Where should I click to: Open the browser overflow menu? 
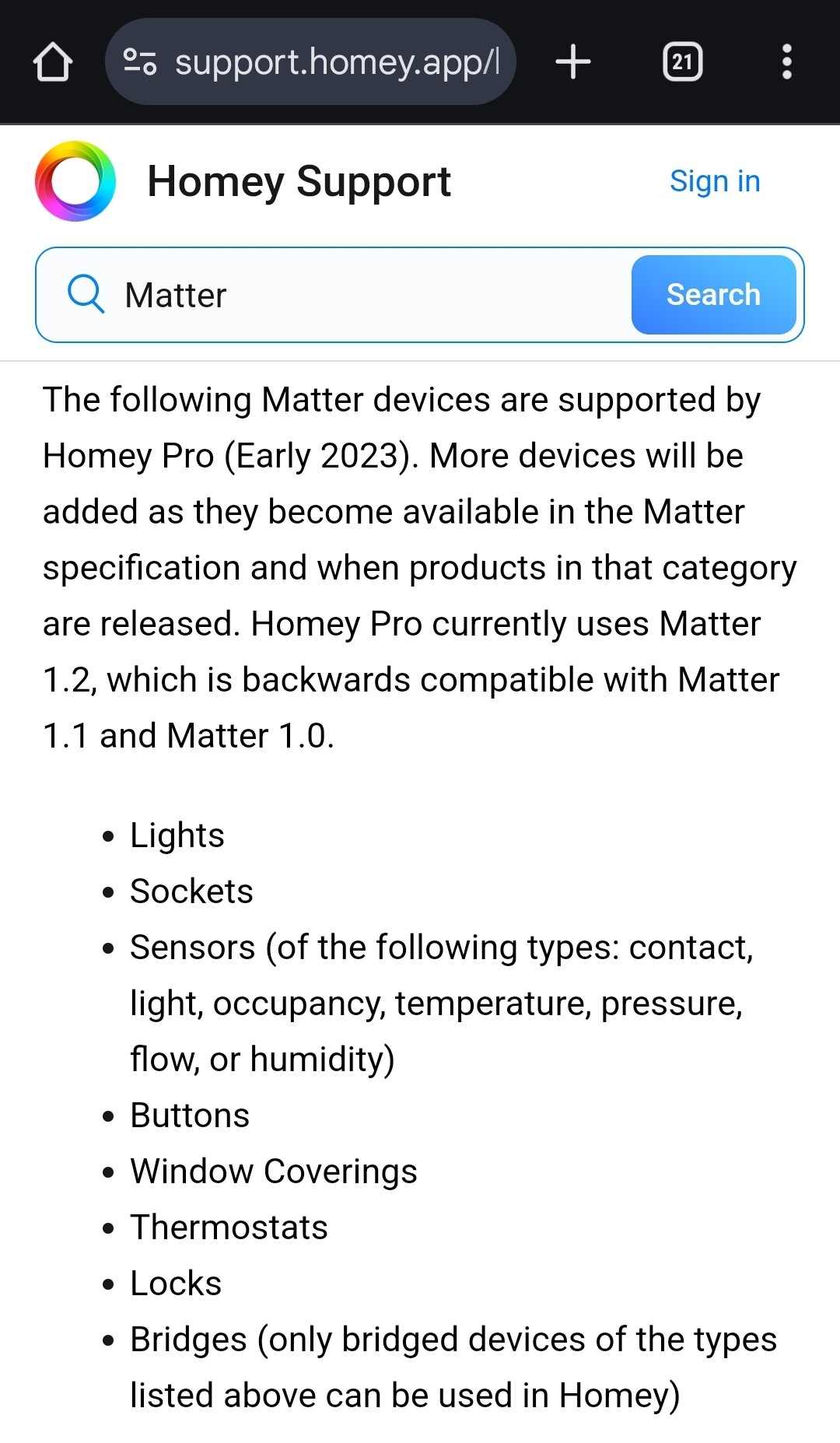pos(786,62)
